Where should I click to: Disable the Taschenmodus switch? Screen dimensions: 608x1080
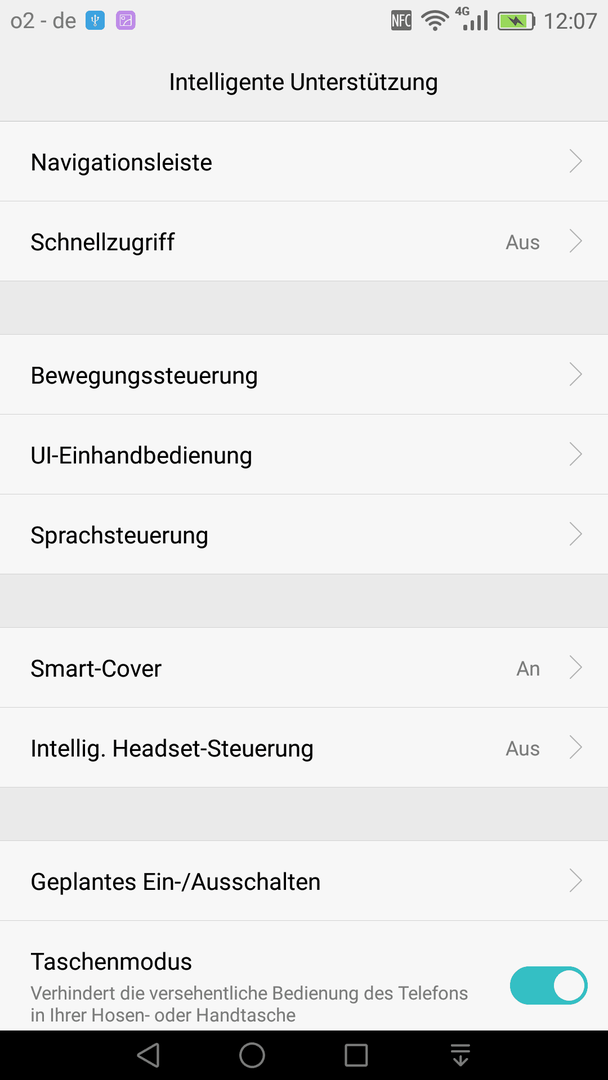click(x=548, y=985)
